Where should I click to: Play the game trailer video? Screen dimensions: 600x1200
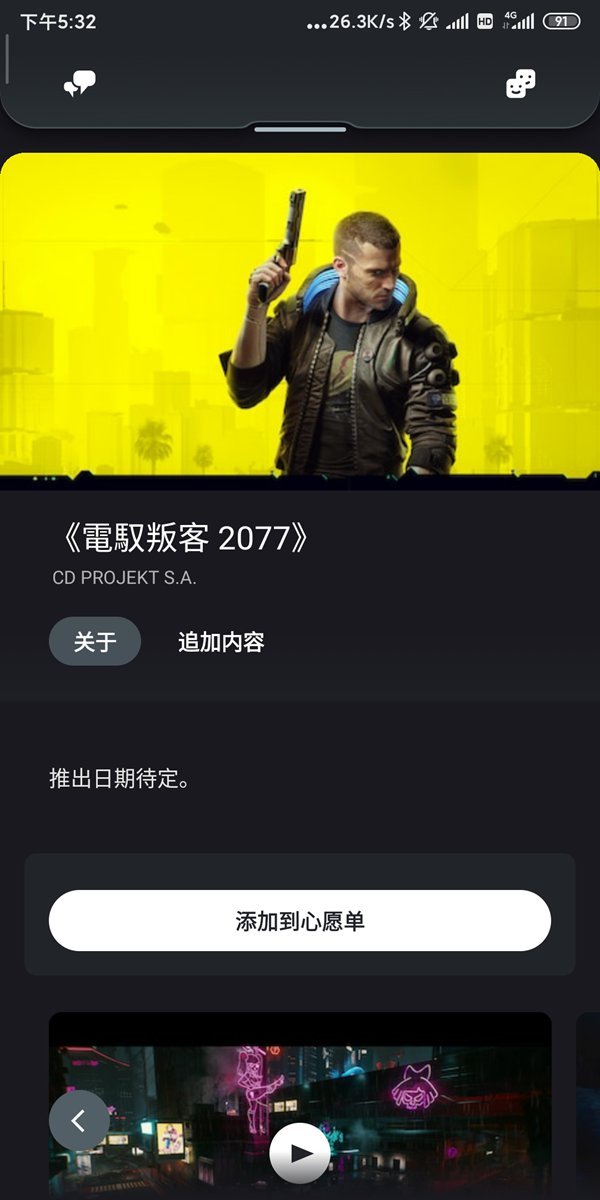[x=300, y=1152]
